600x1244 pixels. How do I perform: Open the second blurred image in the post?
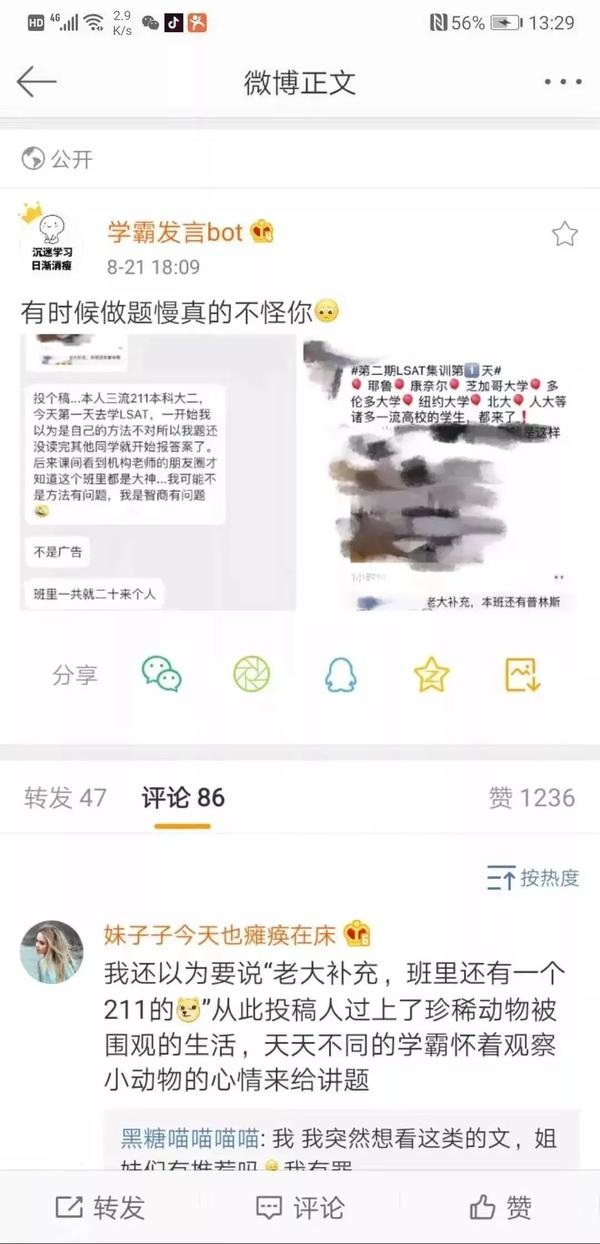point(439,473)
